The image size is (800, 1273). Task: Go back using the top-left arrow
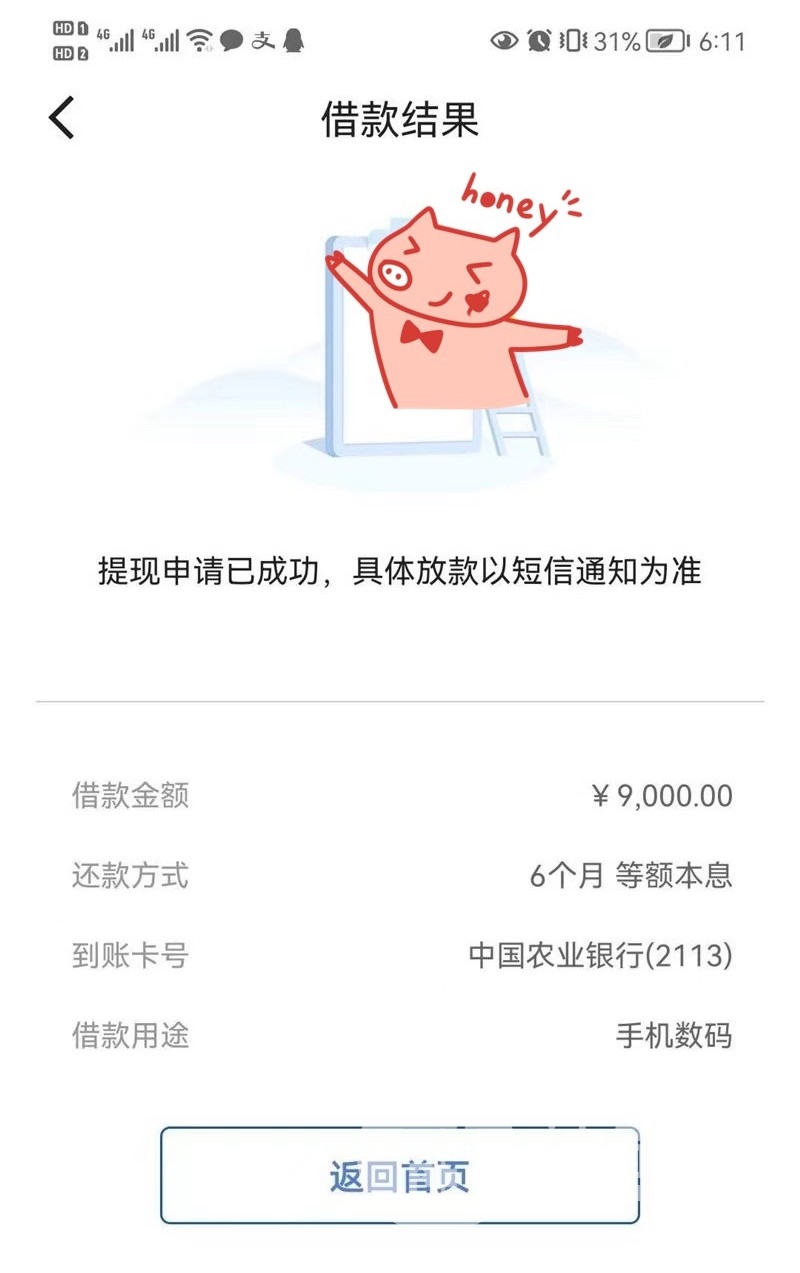[62, 118]
